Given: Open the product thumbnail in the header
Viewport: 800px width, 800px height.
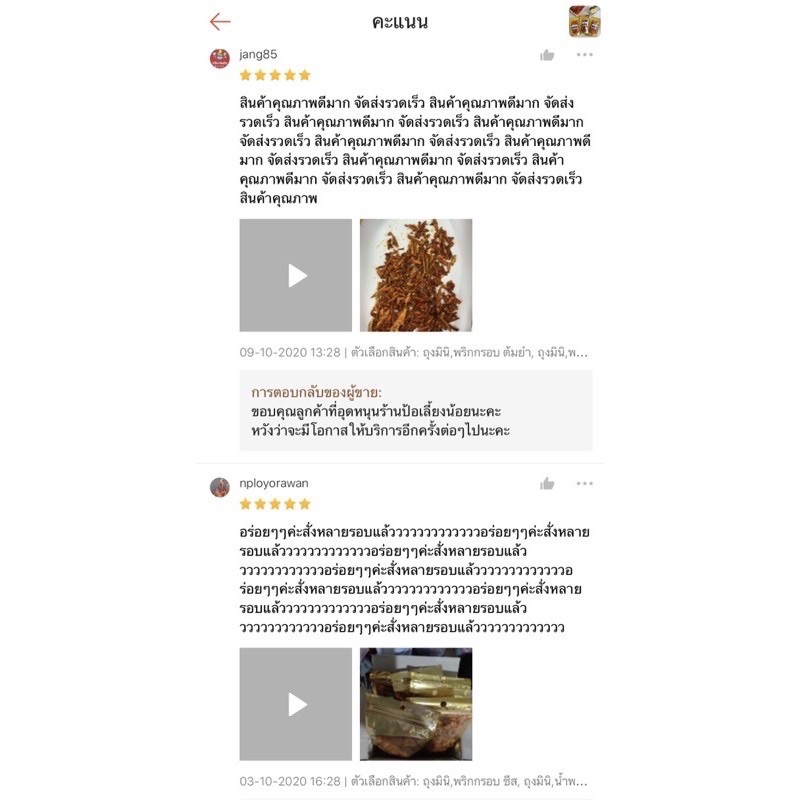Looking at the screenshot, I should pos(585,21).
